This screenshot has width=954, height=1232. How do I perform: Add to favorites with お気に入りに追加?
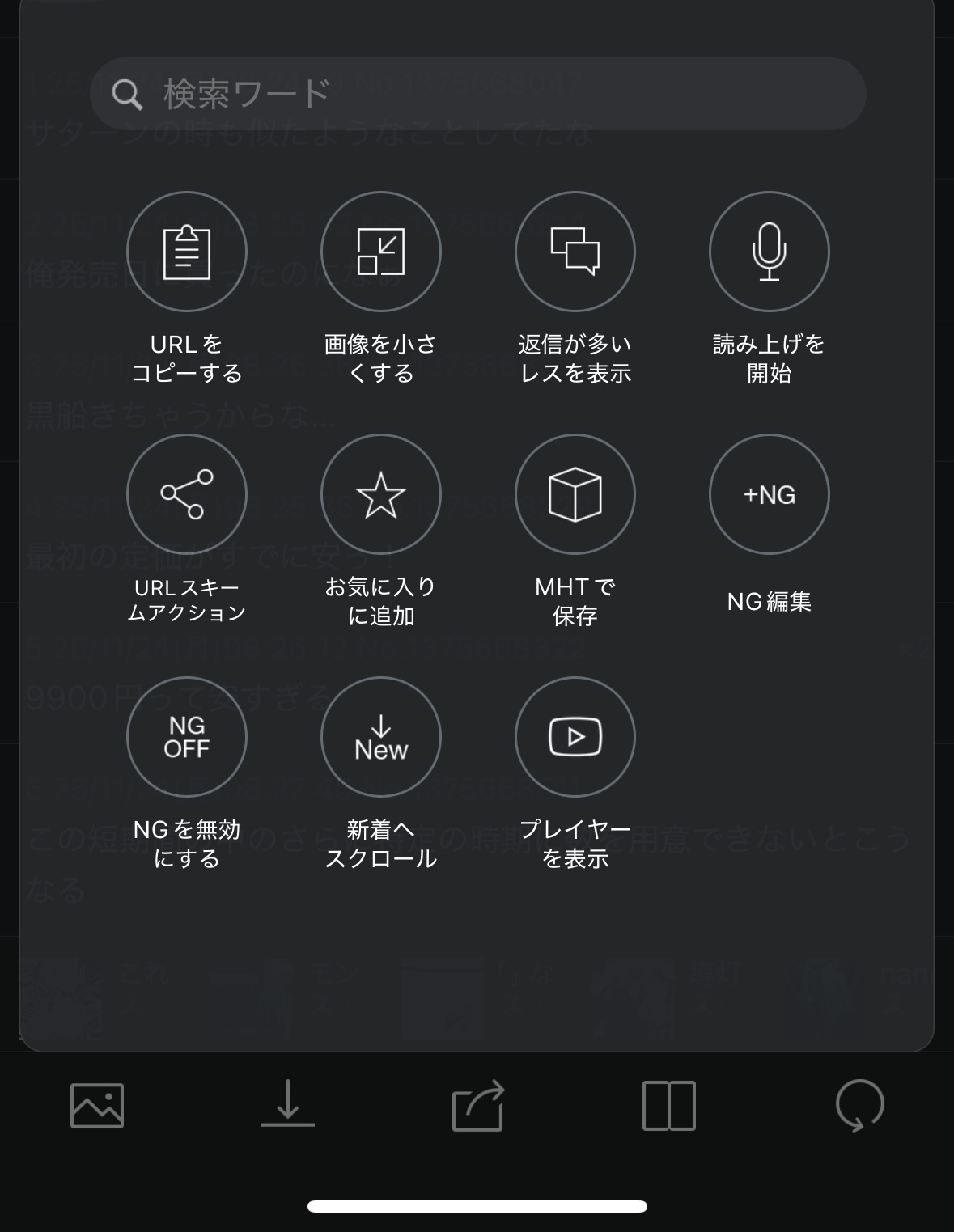[x=381, y=494]
